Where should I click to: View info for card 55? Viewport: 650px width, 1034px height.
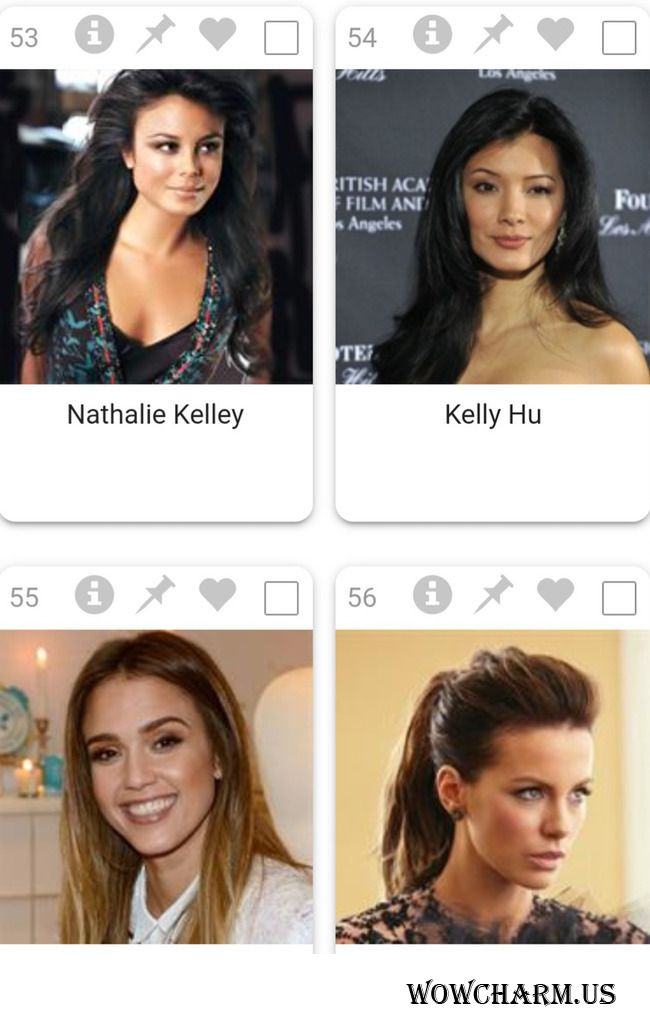pos(94,595)
